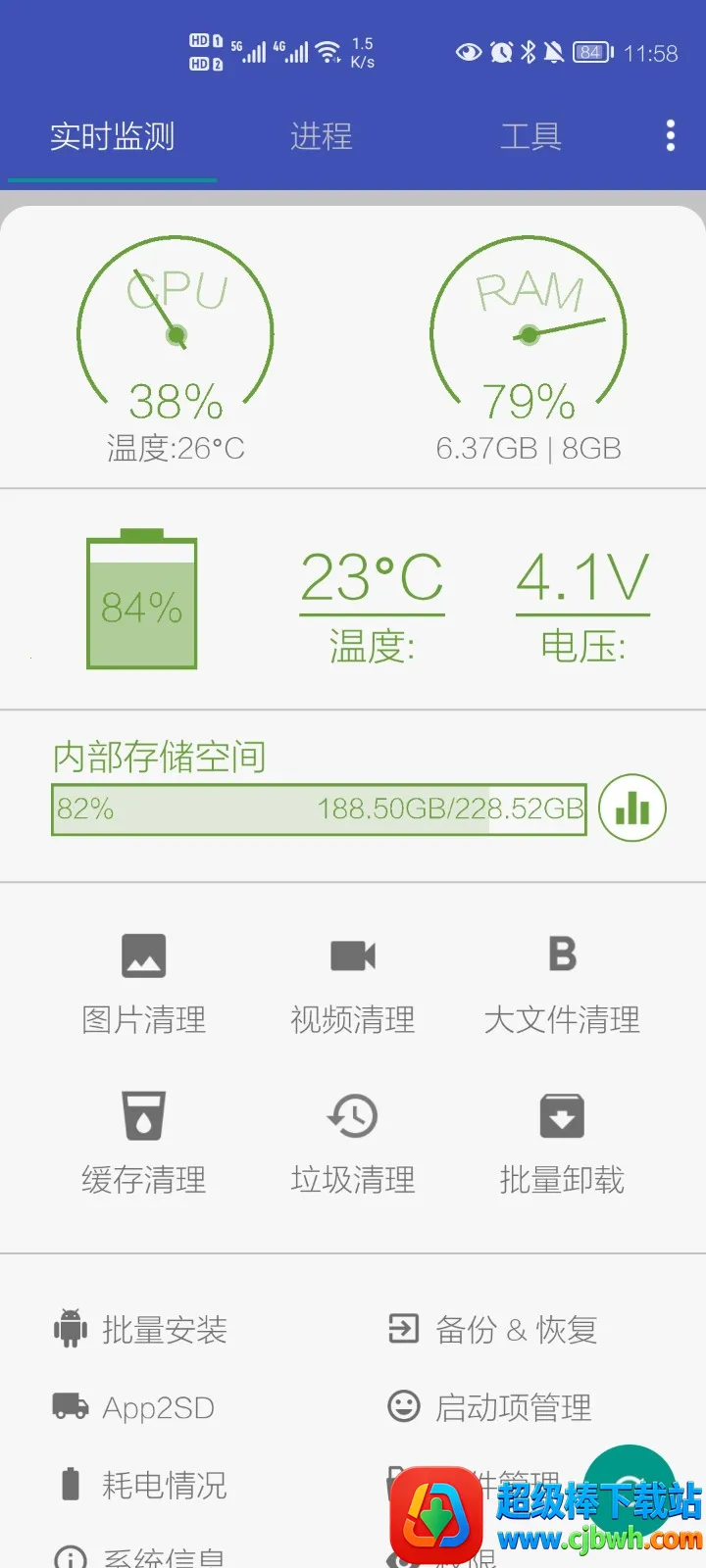This screenshot has width=706, height=1568.
Task: Open the three-dot overflow menu
Action: 670,134
